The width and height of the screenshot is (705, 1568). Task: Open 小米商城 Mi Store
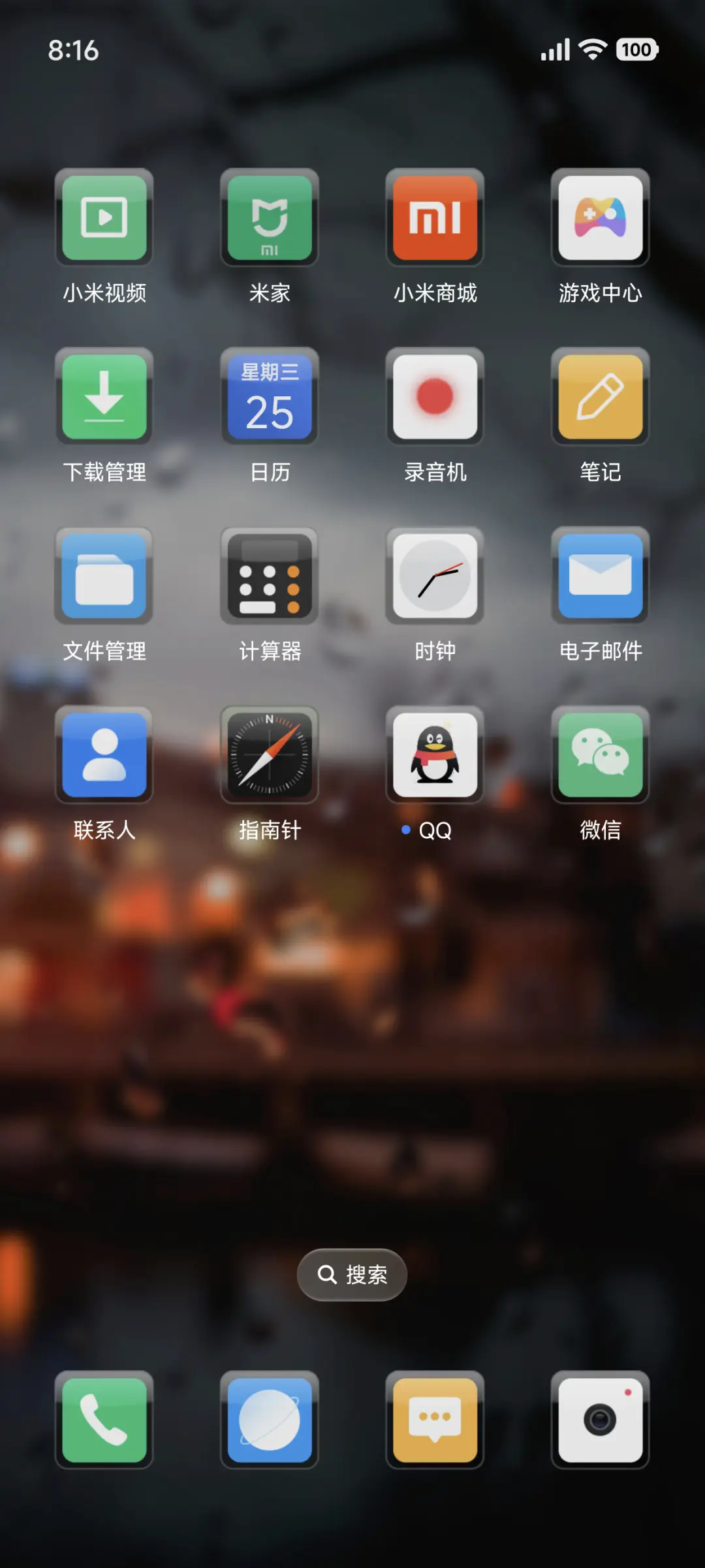point(435,219)
